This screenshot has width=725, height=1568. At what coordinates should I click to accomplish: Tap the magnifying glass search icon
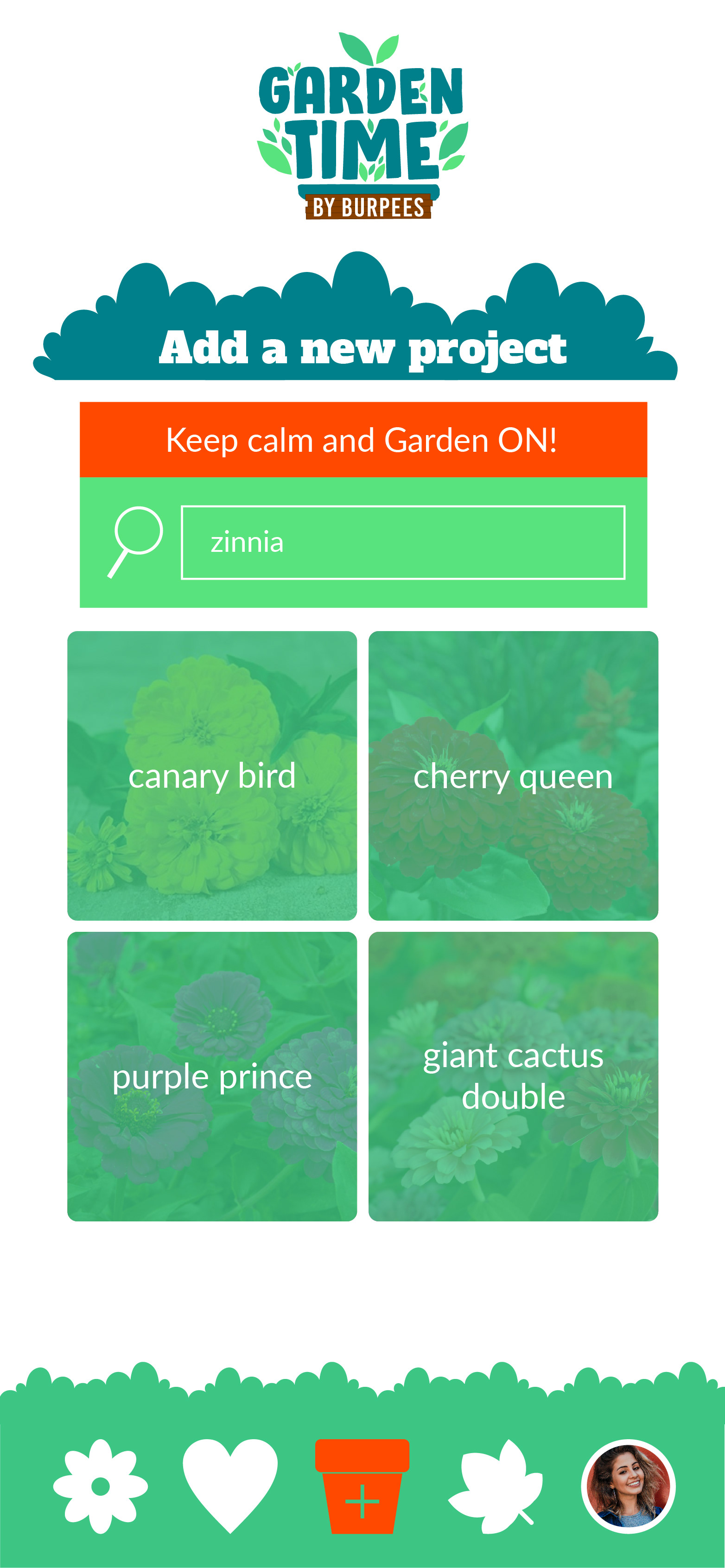click(x=135, y=542)
